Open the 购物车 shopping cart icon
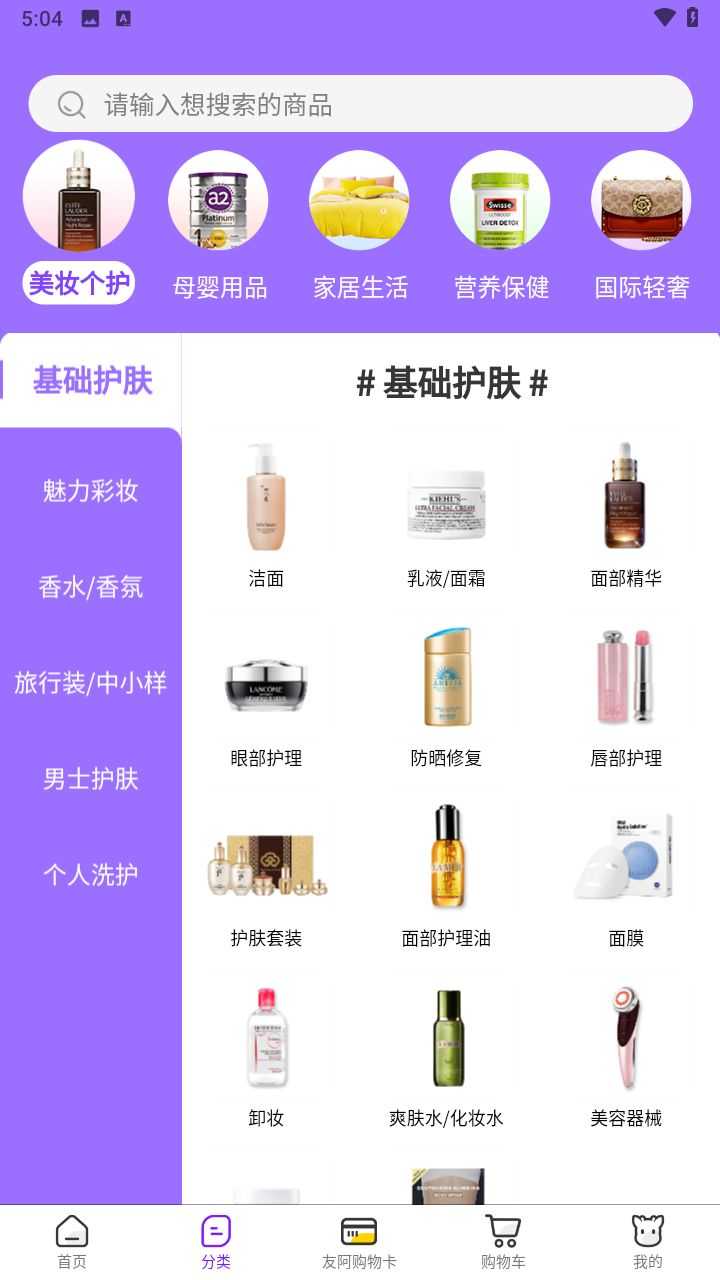This screenshot has width=720, height=1280. pyautogui.click(x=503, y=1240)
